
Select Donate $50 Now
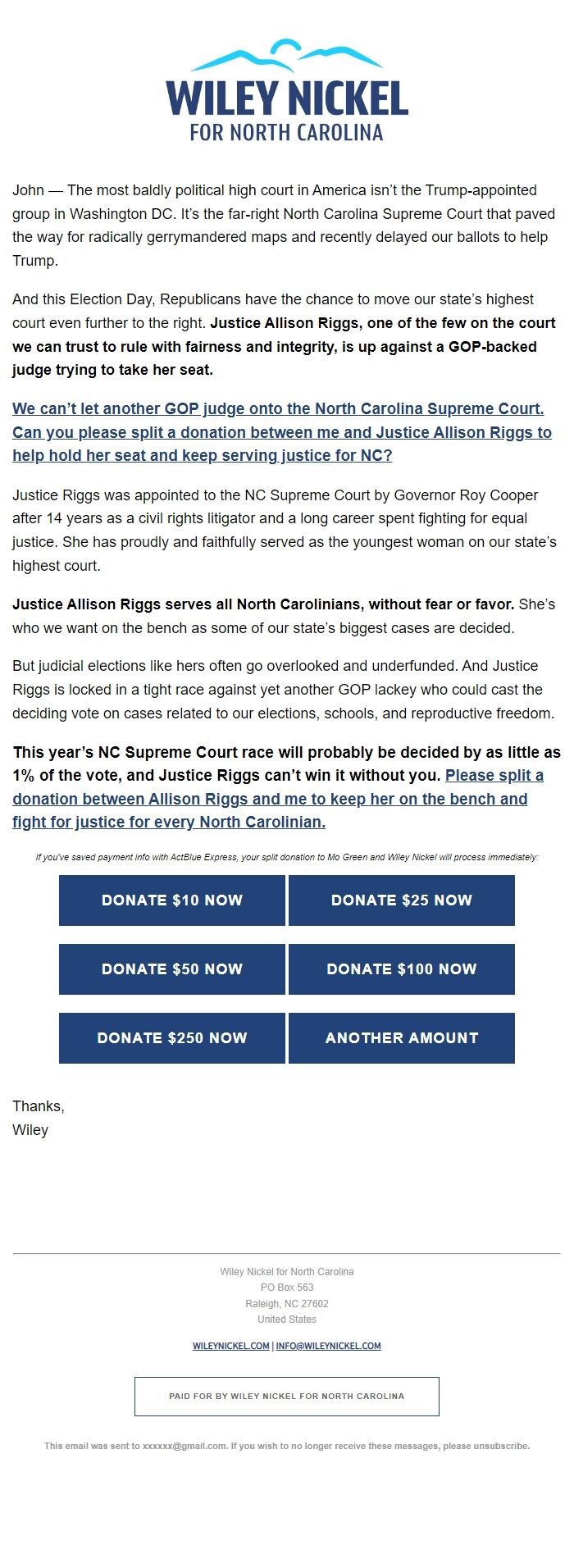click(x=172, y=969)
